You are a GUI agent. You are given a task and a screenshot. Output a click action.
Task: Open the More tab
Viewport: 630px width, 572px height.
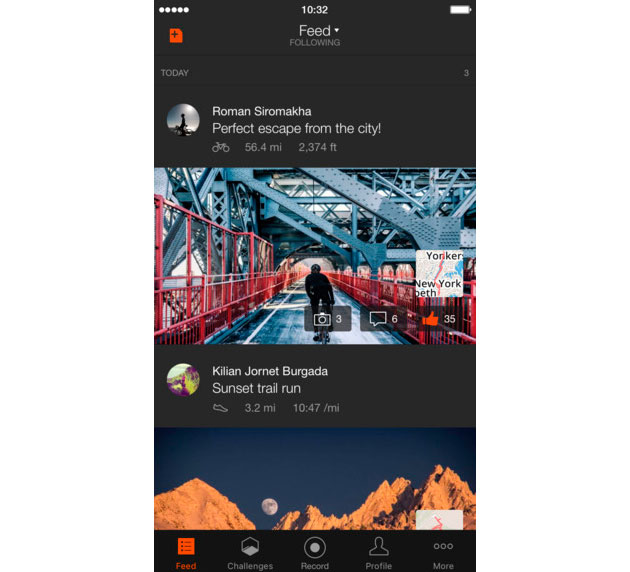click(x=443, y=551)
